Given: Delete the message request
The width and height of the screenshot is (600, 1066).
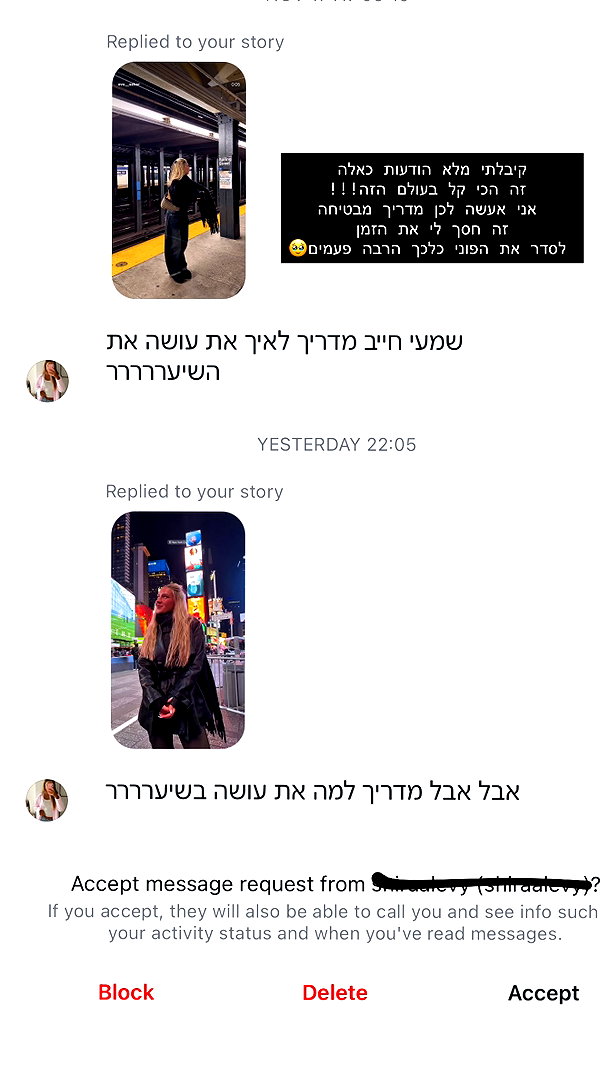Looking at the screenshot, I should (335, 993).
